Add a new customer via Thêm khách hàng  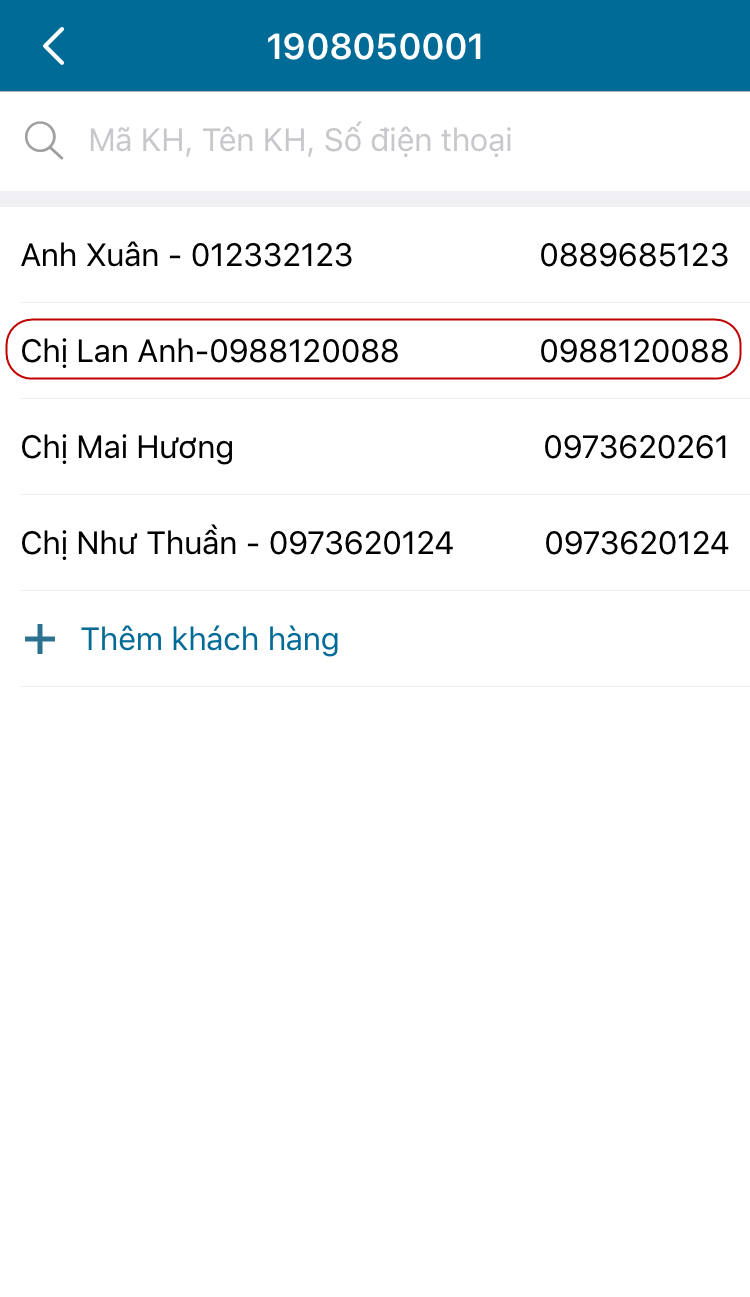click(209, 639)
